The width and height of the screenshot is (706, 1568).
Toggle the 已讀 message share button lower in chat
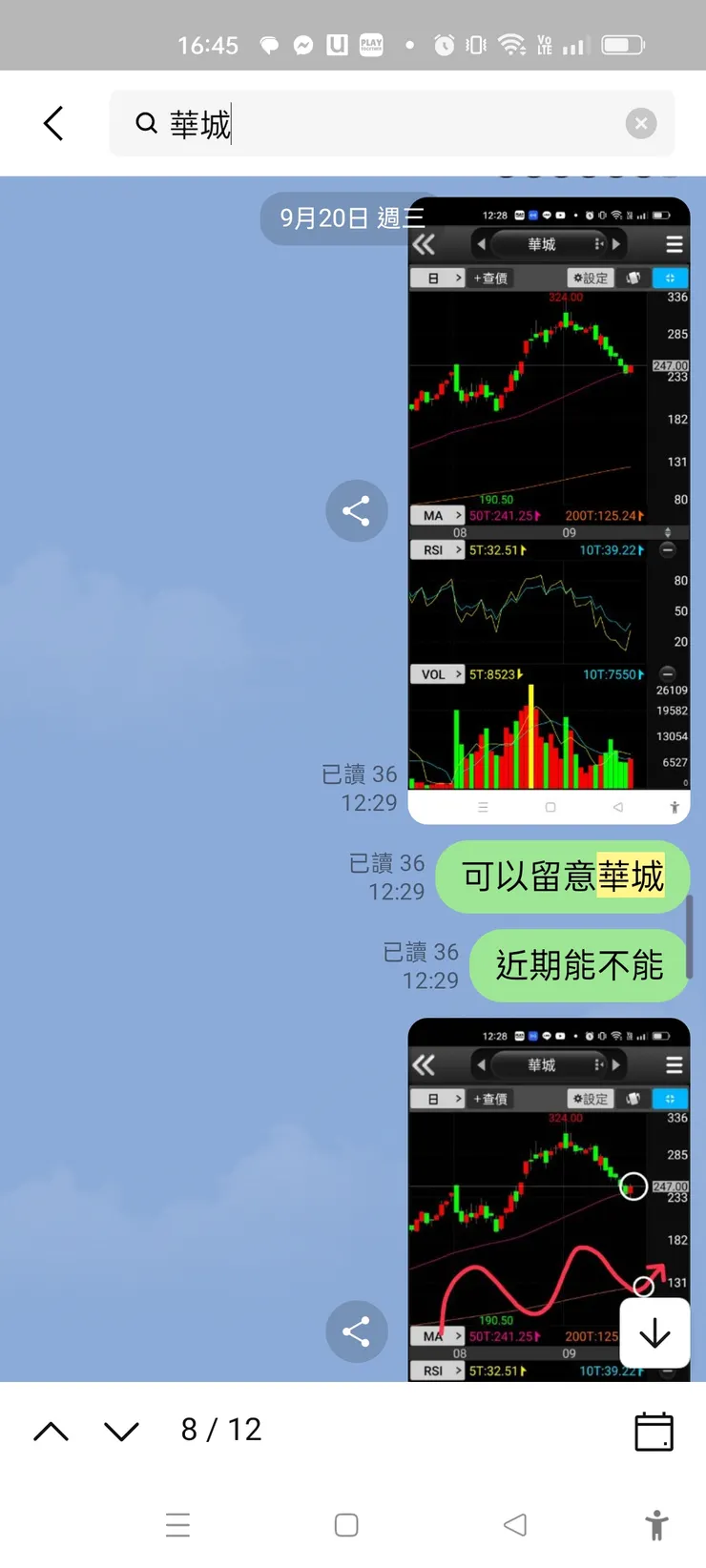pos(357,1331)
